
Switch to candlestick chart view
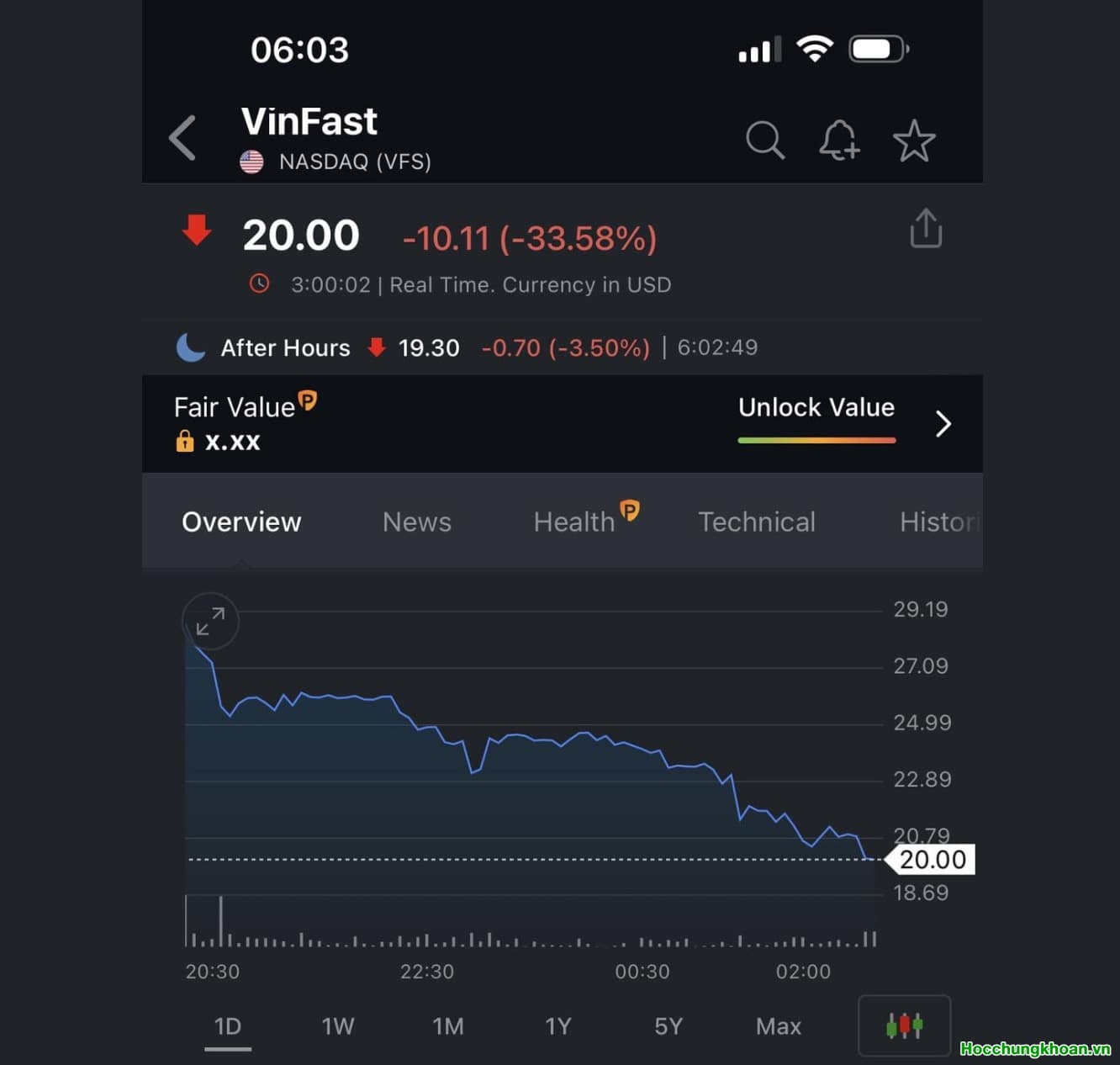tap(904, 1025)
